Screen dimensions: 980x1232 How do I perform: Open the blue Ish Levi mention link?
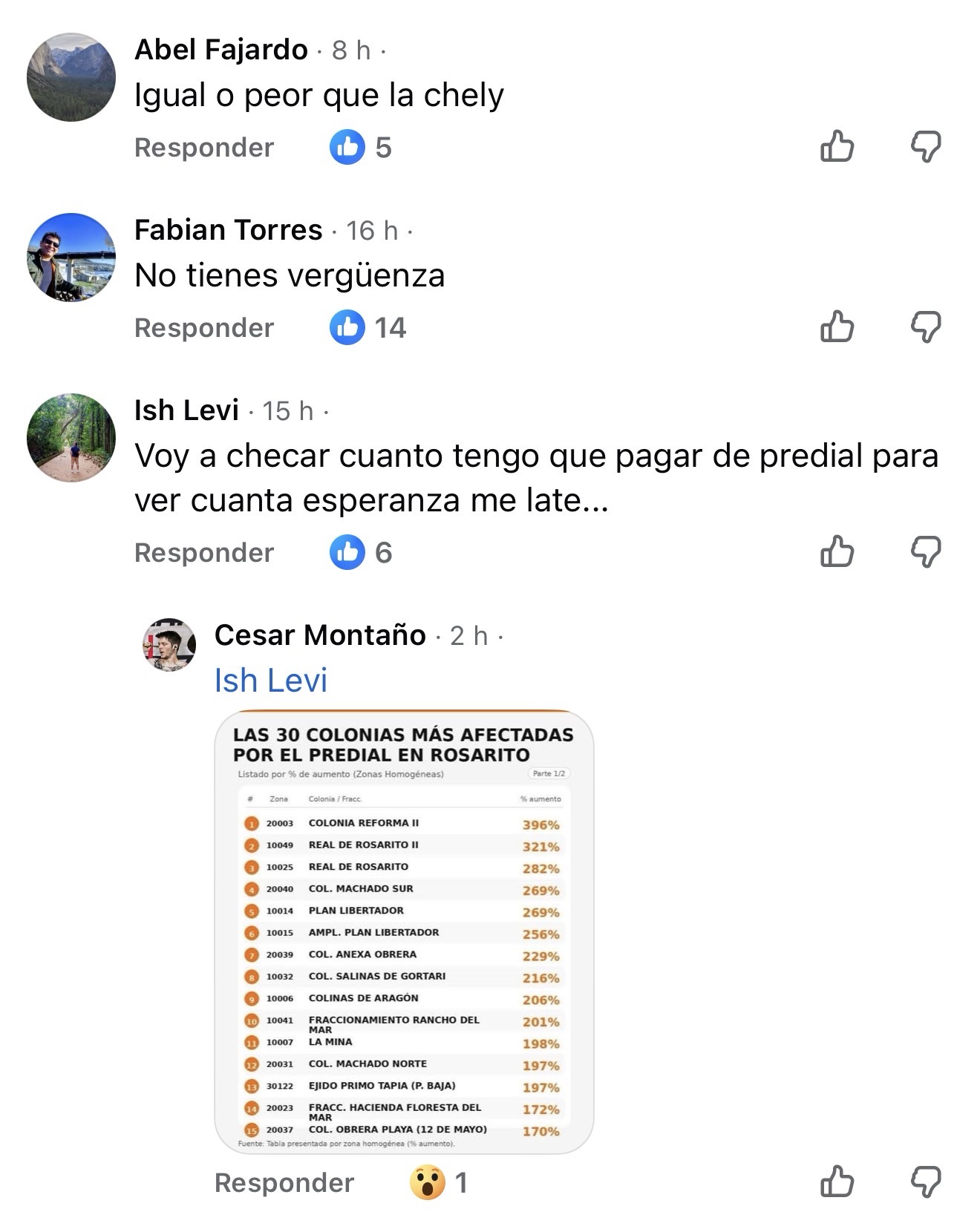point(271,681)
